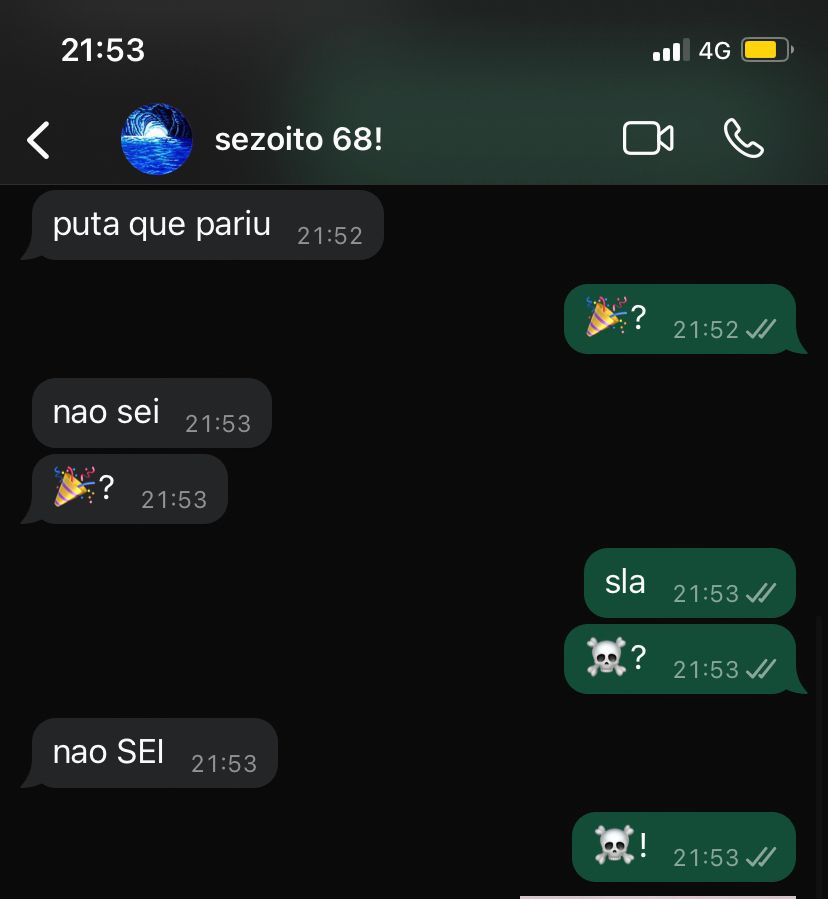Go back to the chats list

38,140
